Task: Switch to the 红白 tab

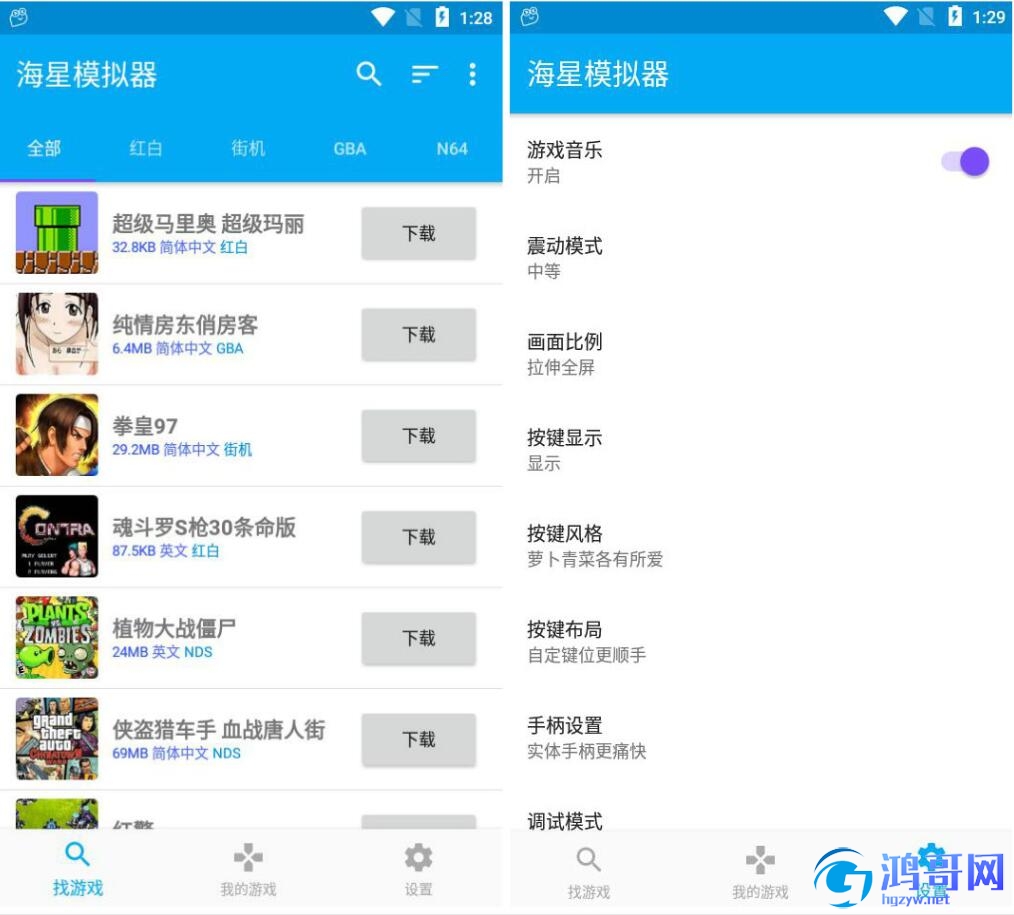Action: (x=146, y=148)
